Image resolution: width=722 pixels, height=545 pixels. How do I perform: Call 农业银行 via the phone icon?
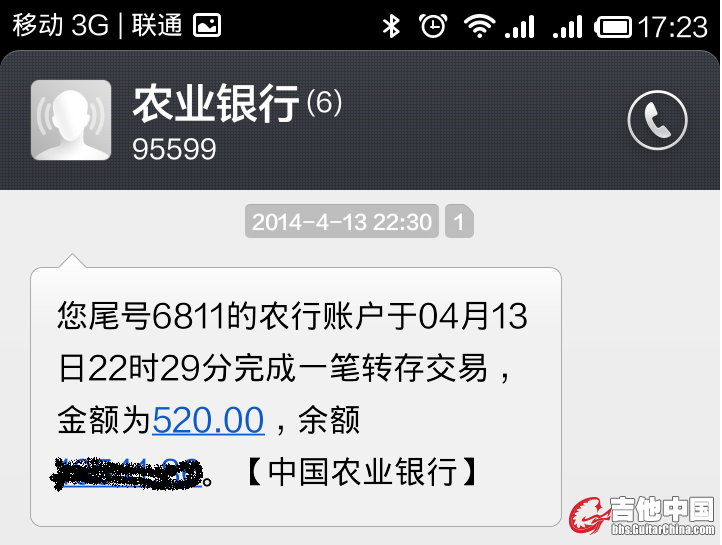tap(657, 121)
